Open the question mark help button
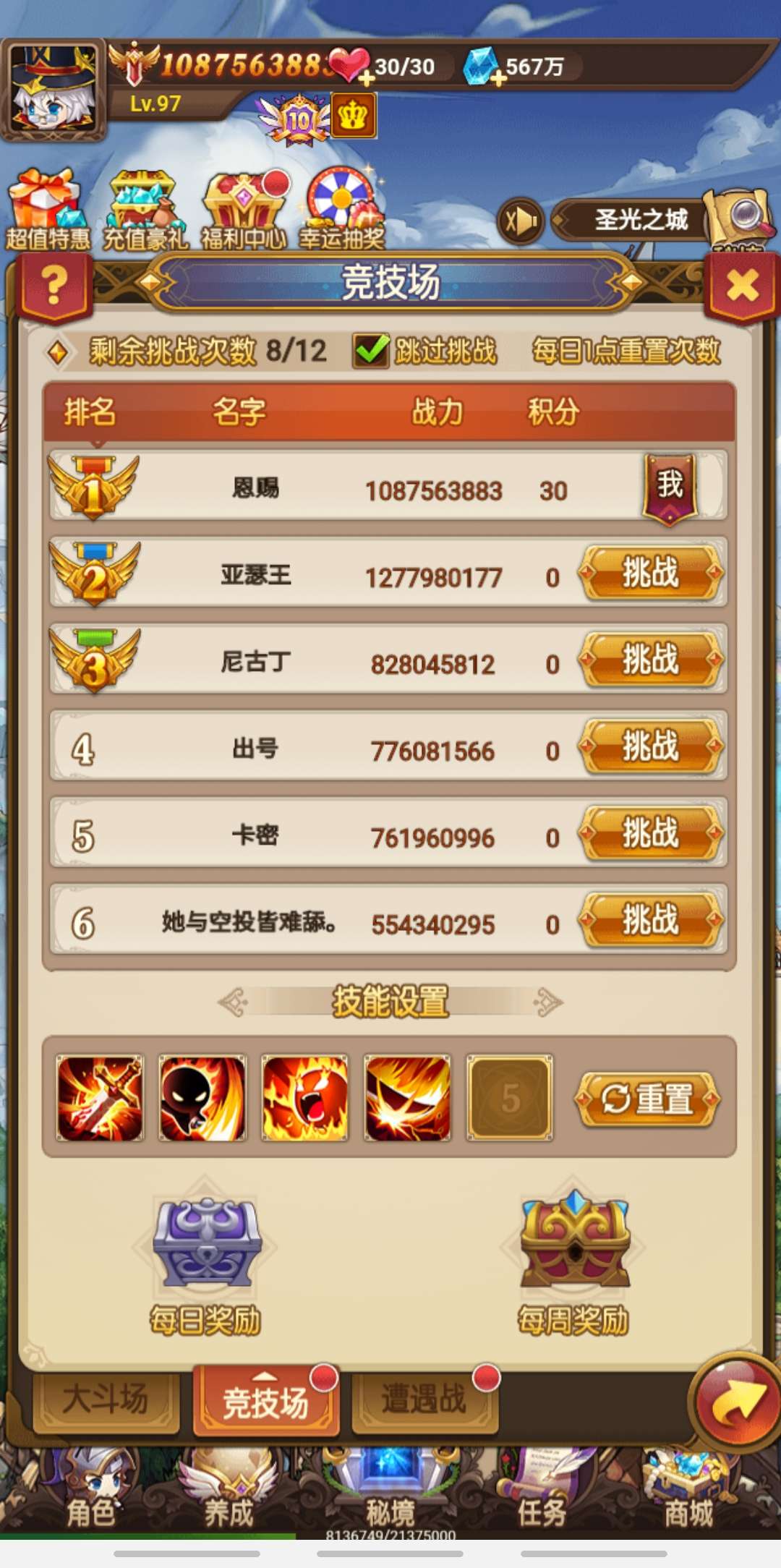 coord(56,286)
